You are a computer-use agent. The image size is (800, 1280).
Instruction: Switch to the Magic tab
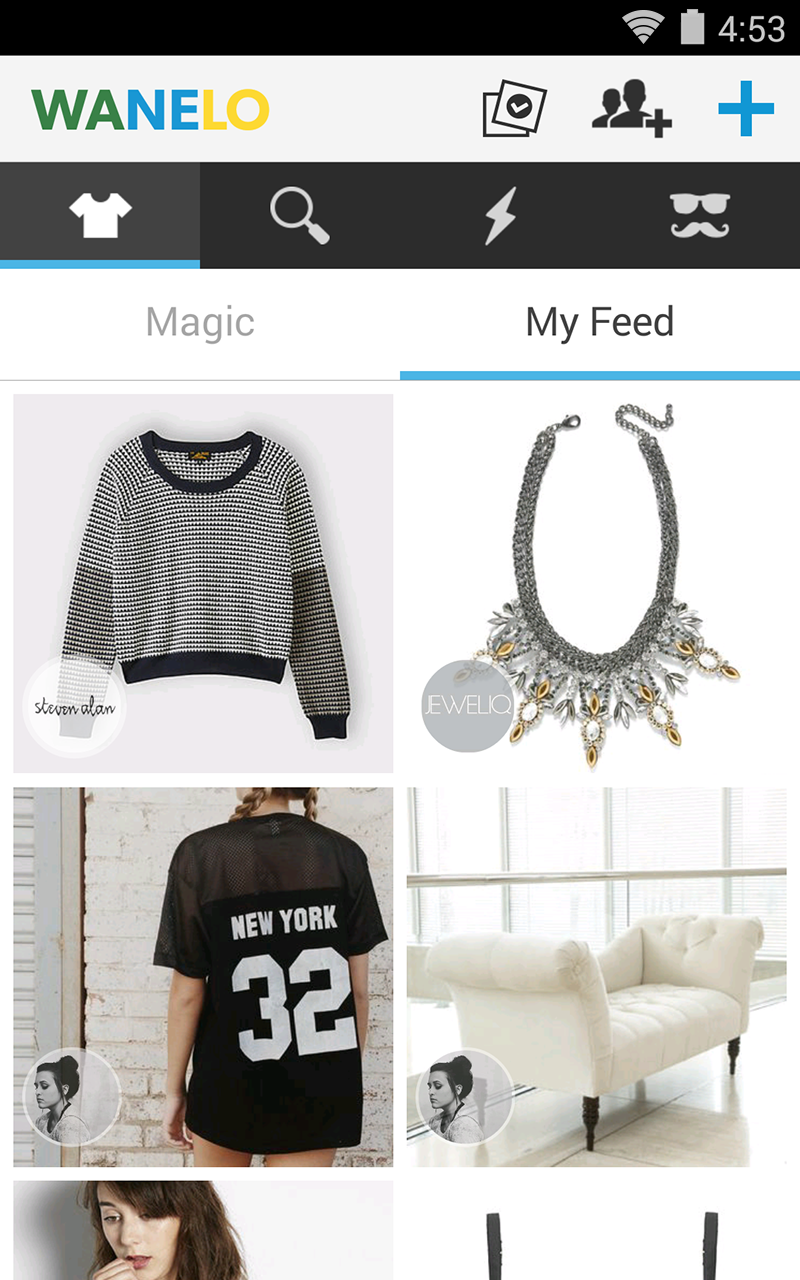(200, 323)
